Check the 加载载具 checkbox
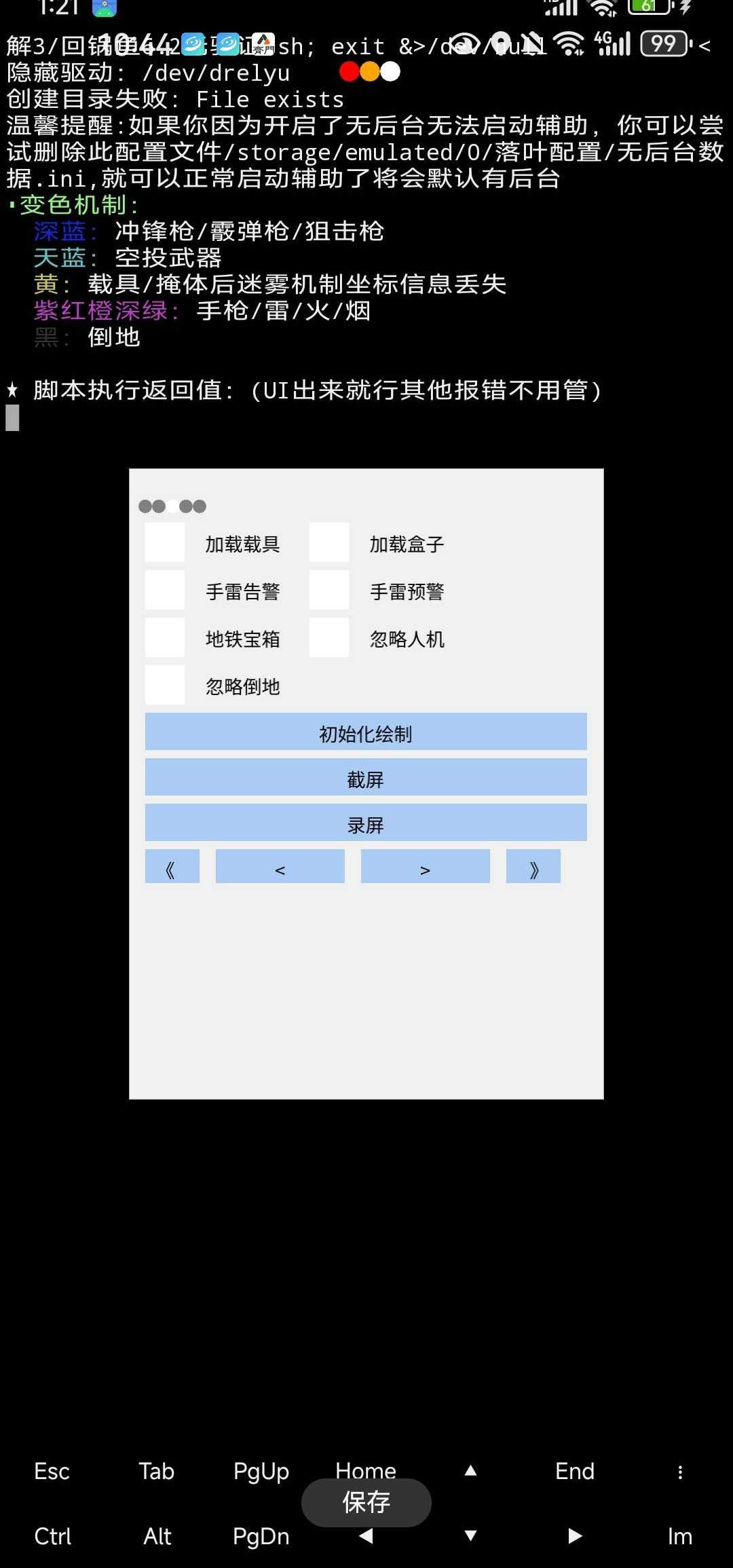Viewport: 733px width, 1568px height. pos(165,542)
